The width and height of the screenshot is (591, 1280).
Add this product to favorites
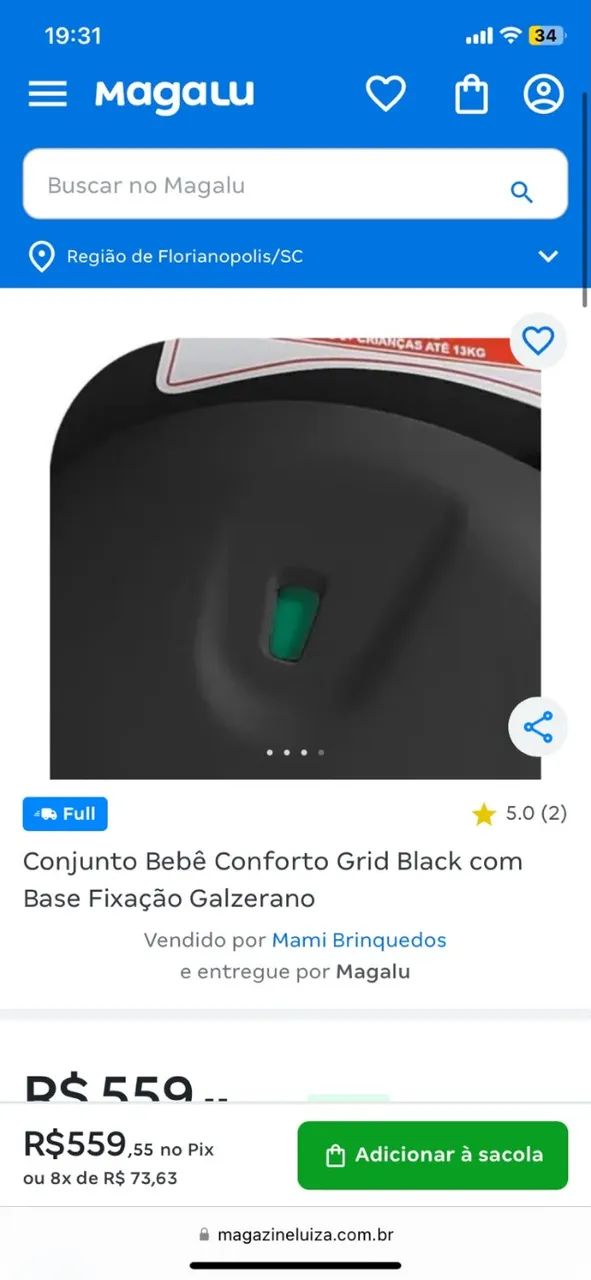point(538,342)
